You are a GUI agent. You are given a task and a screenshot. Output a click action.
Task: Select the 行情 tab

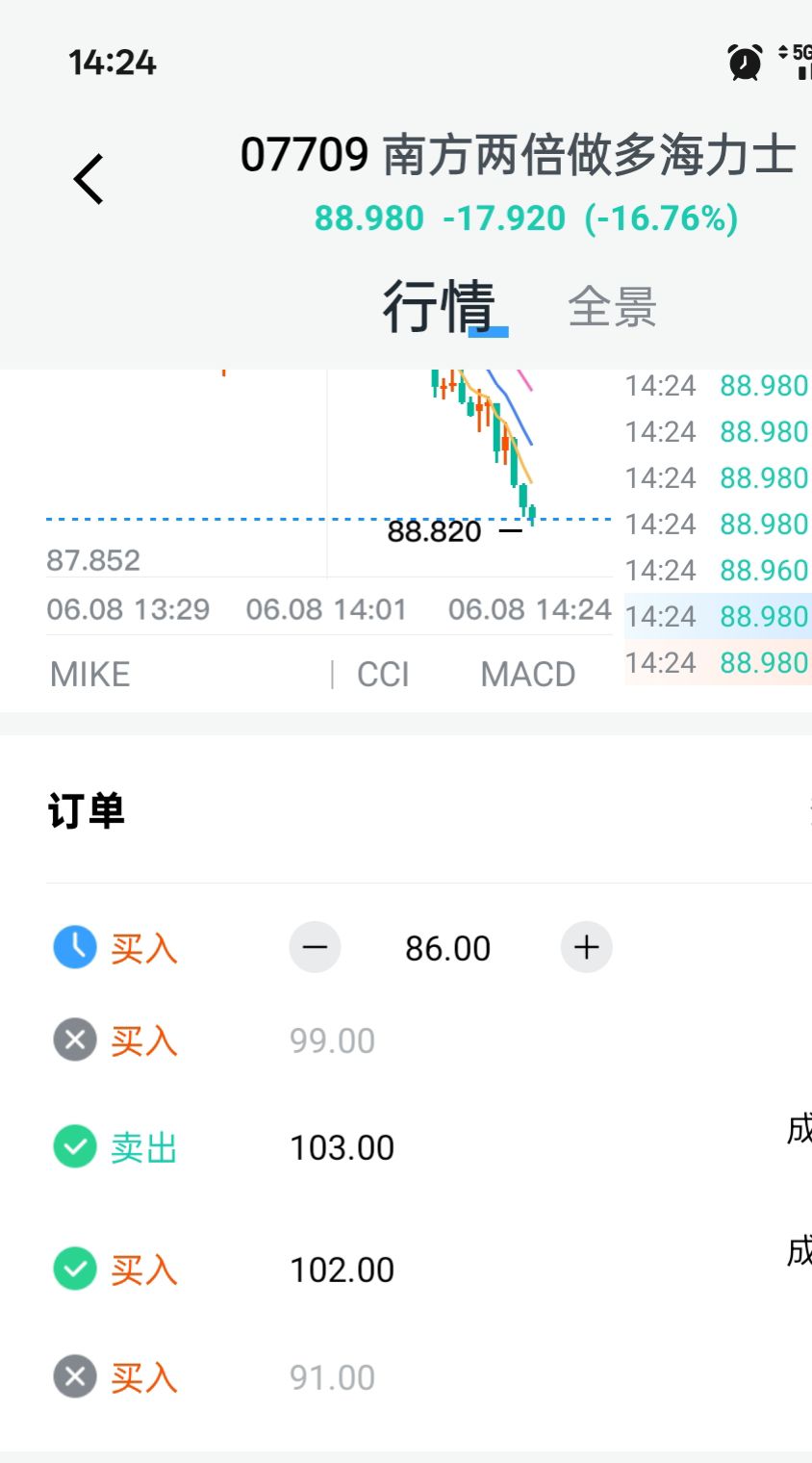point(440,307)
